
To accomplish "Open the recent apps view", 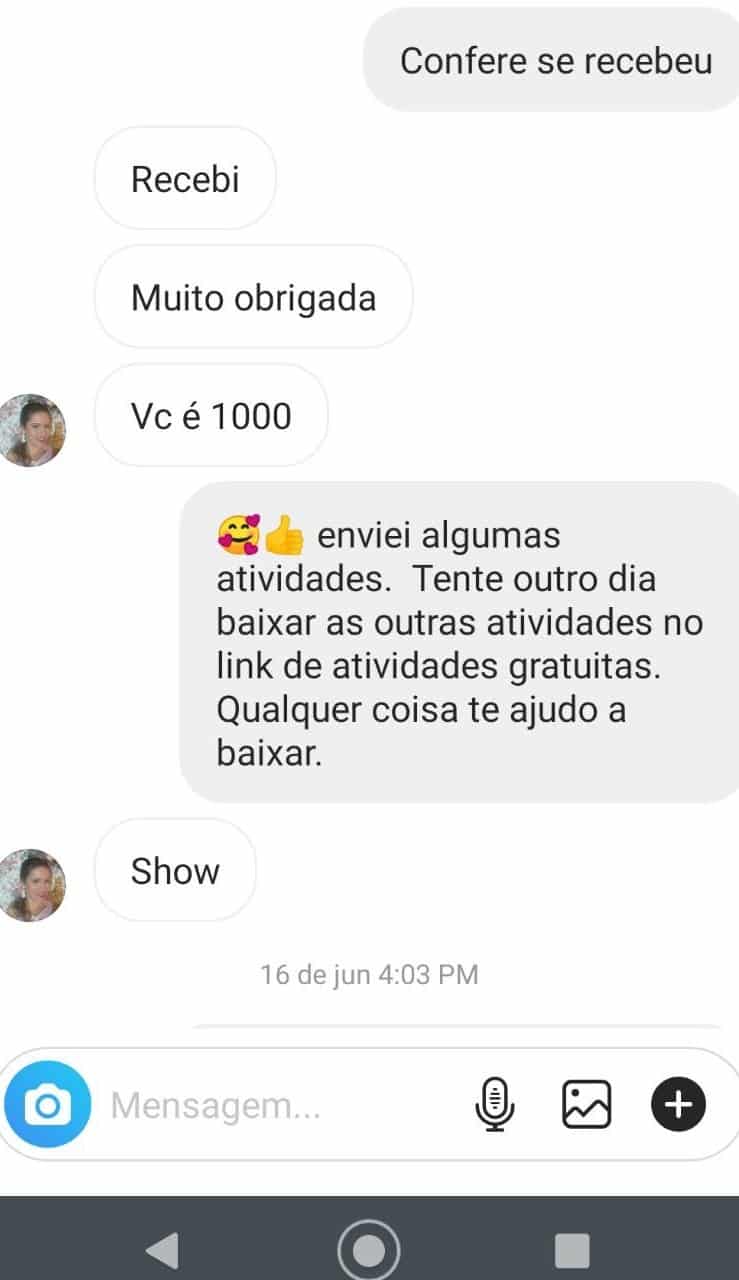I will click(572, 1250).
